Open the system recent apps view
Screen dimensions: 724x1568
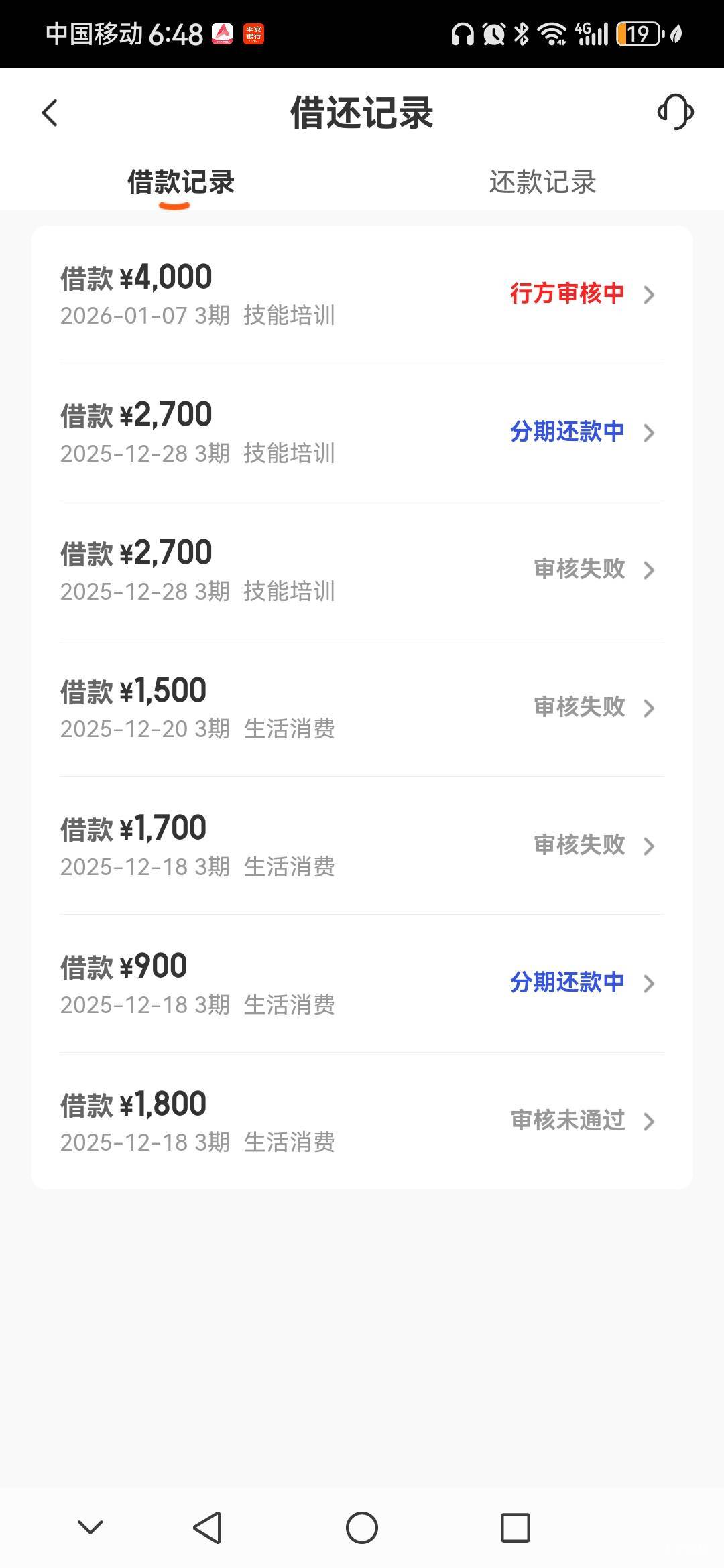pos(516,1528)
